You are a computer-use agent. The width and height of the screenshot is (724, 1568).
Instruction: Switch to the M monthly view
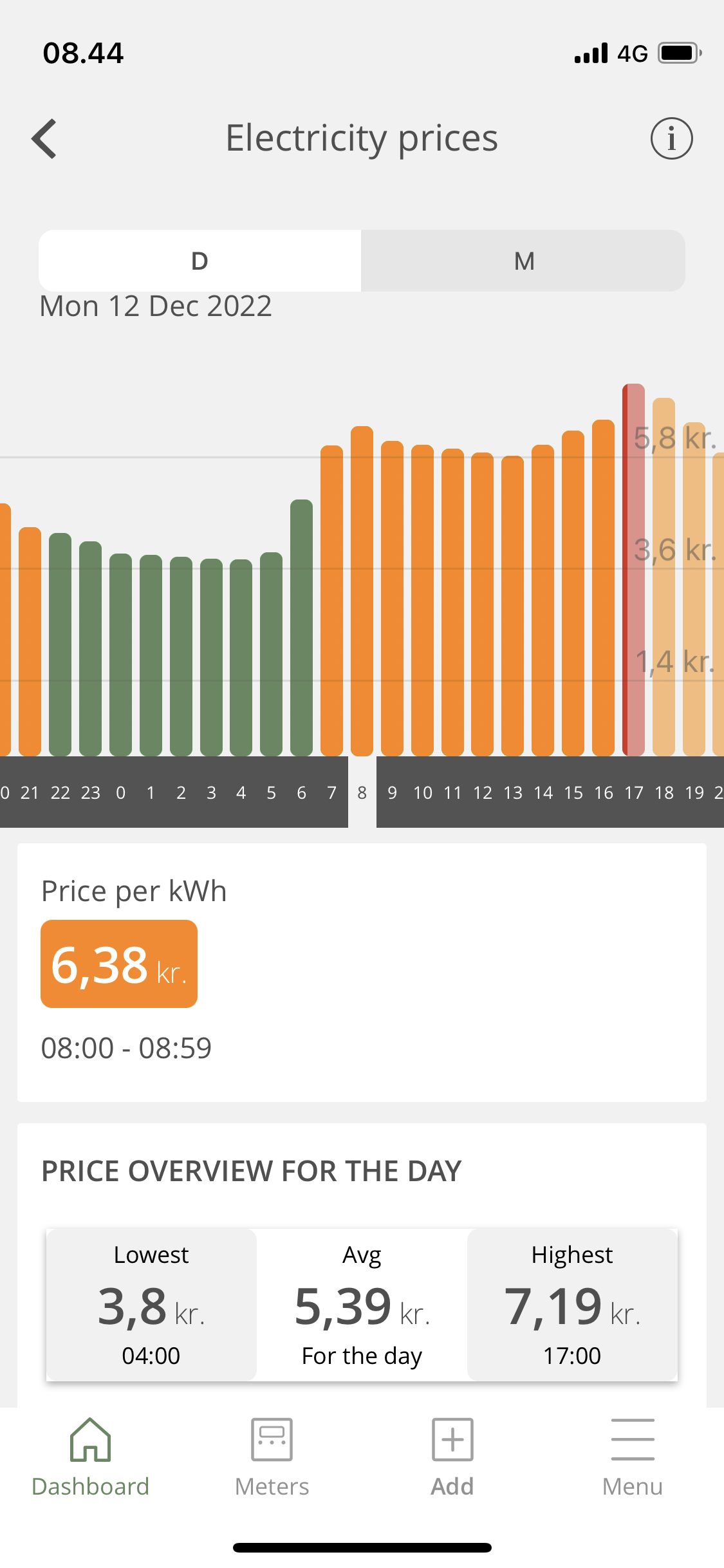[x=523, y=261]
